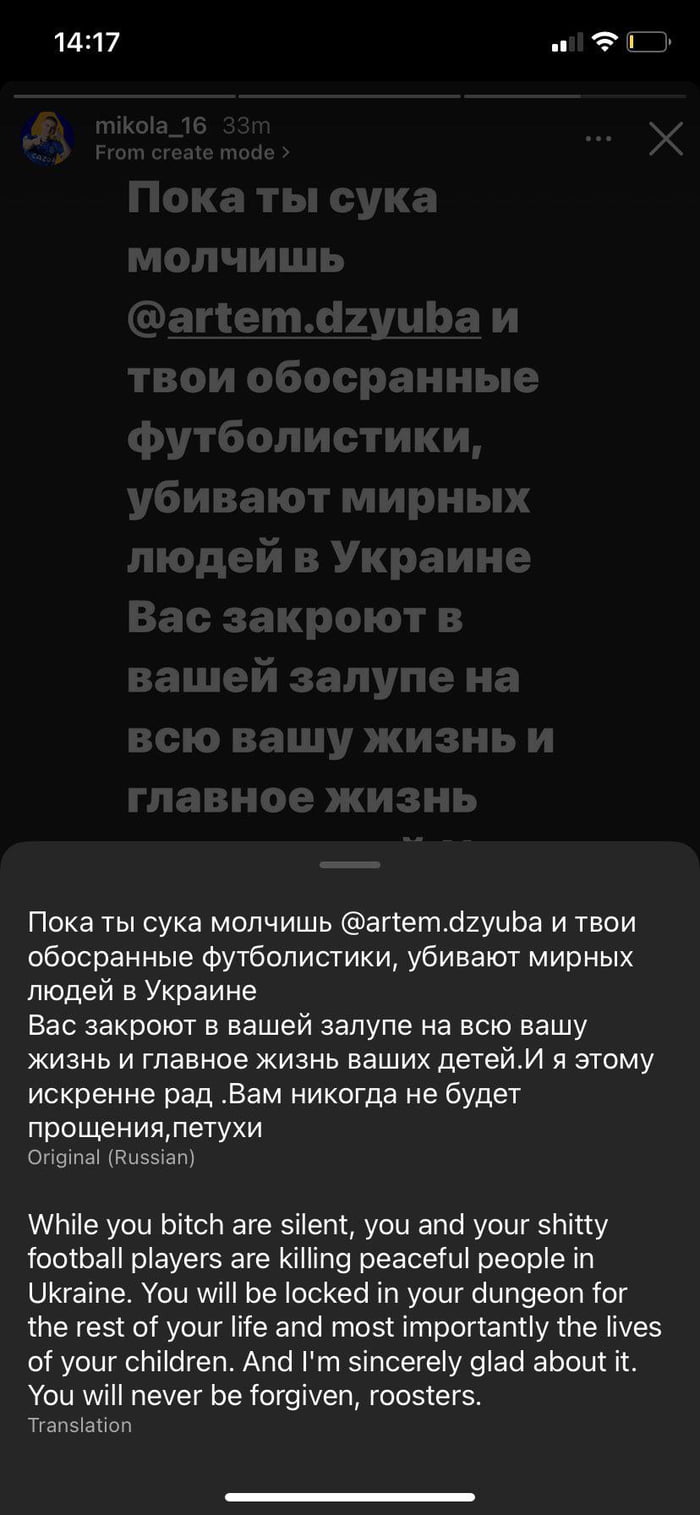Open the mikola_16 username profile link
The width and height of the screenshot is (700, 1515).
150,126
